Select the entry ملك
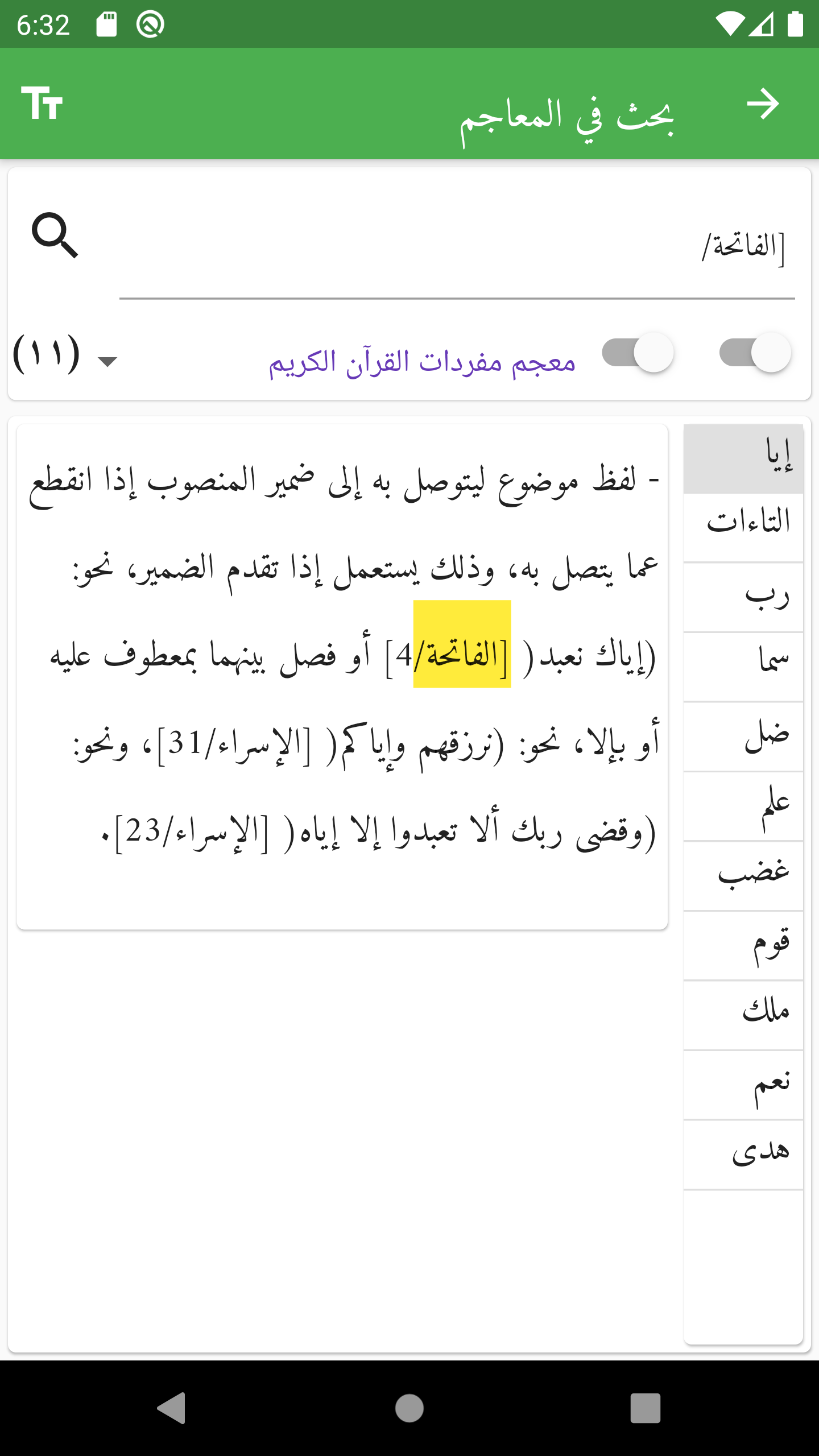This screenshot has width=819, height=1456. click(743, 1015)
